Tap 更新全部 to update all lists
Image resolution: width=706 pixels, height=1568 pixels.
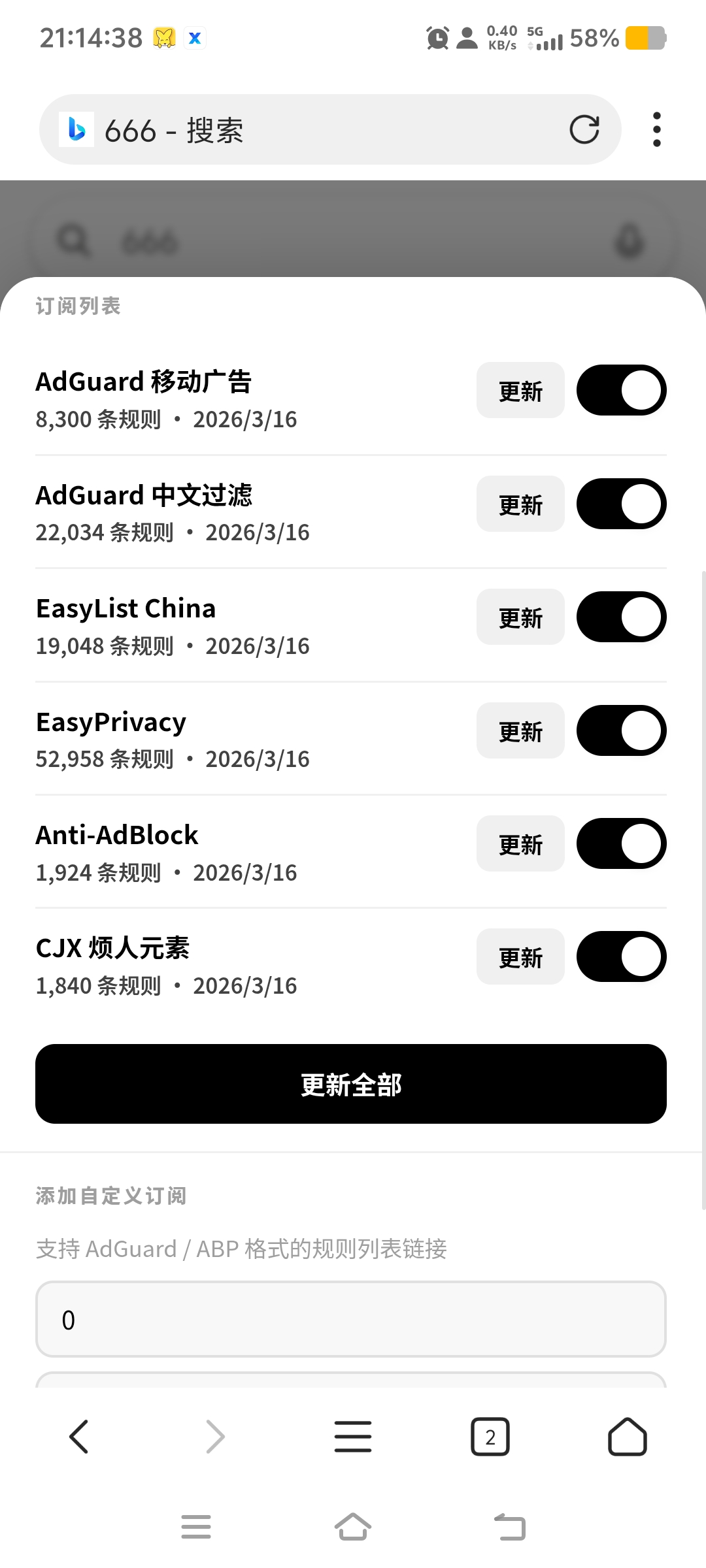pyautogui.click(x=351, y=1085)
